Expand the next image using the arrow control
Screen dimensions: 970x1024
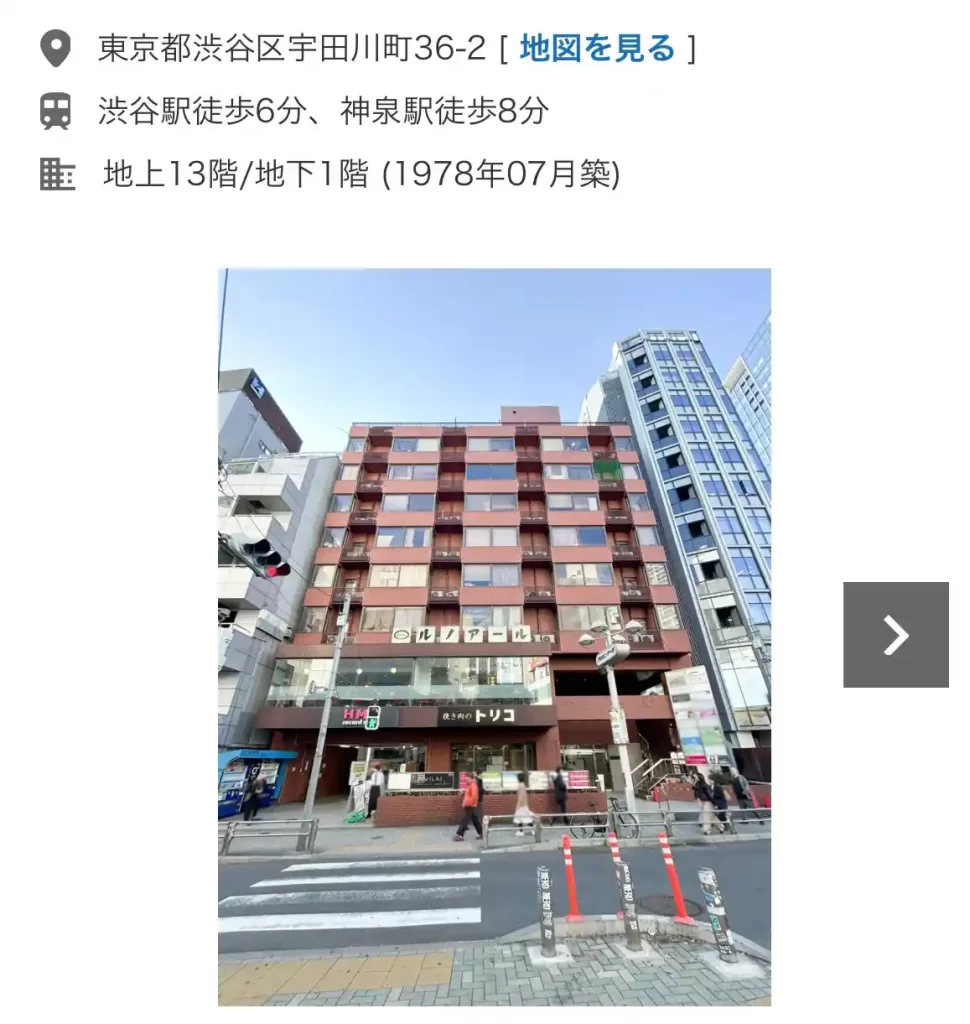pyautogui.click(x=896, y=636)
